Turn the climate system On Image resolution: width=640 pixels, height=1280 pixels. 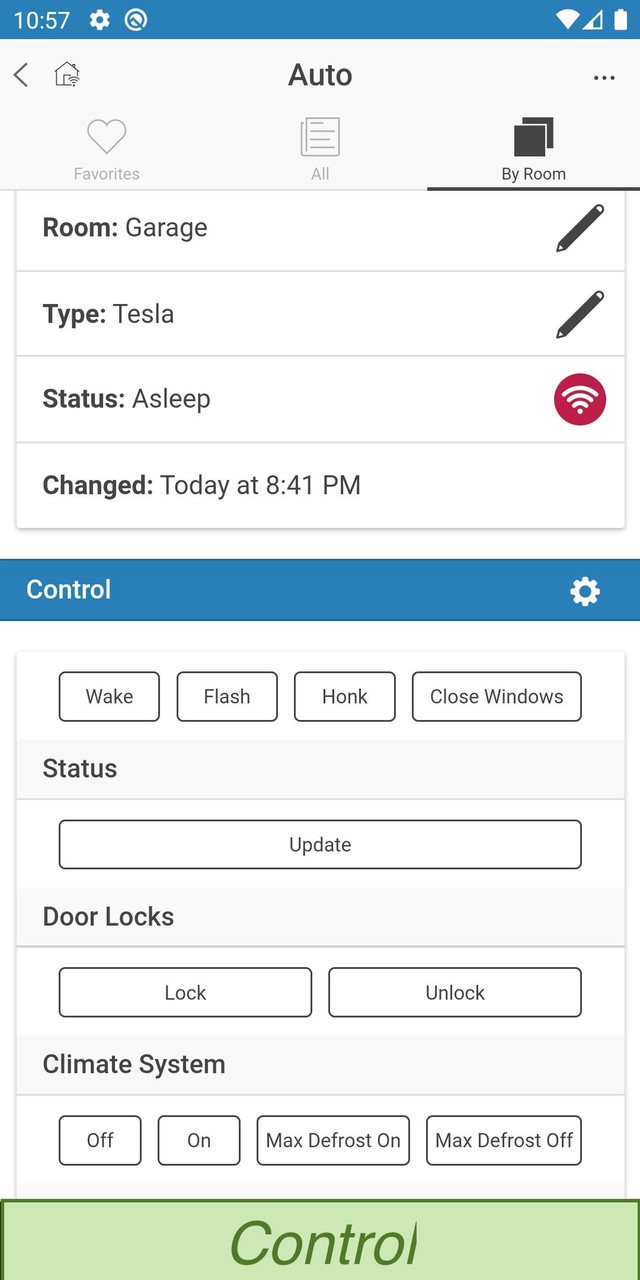click(199, 1141)
